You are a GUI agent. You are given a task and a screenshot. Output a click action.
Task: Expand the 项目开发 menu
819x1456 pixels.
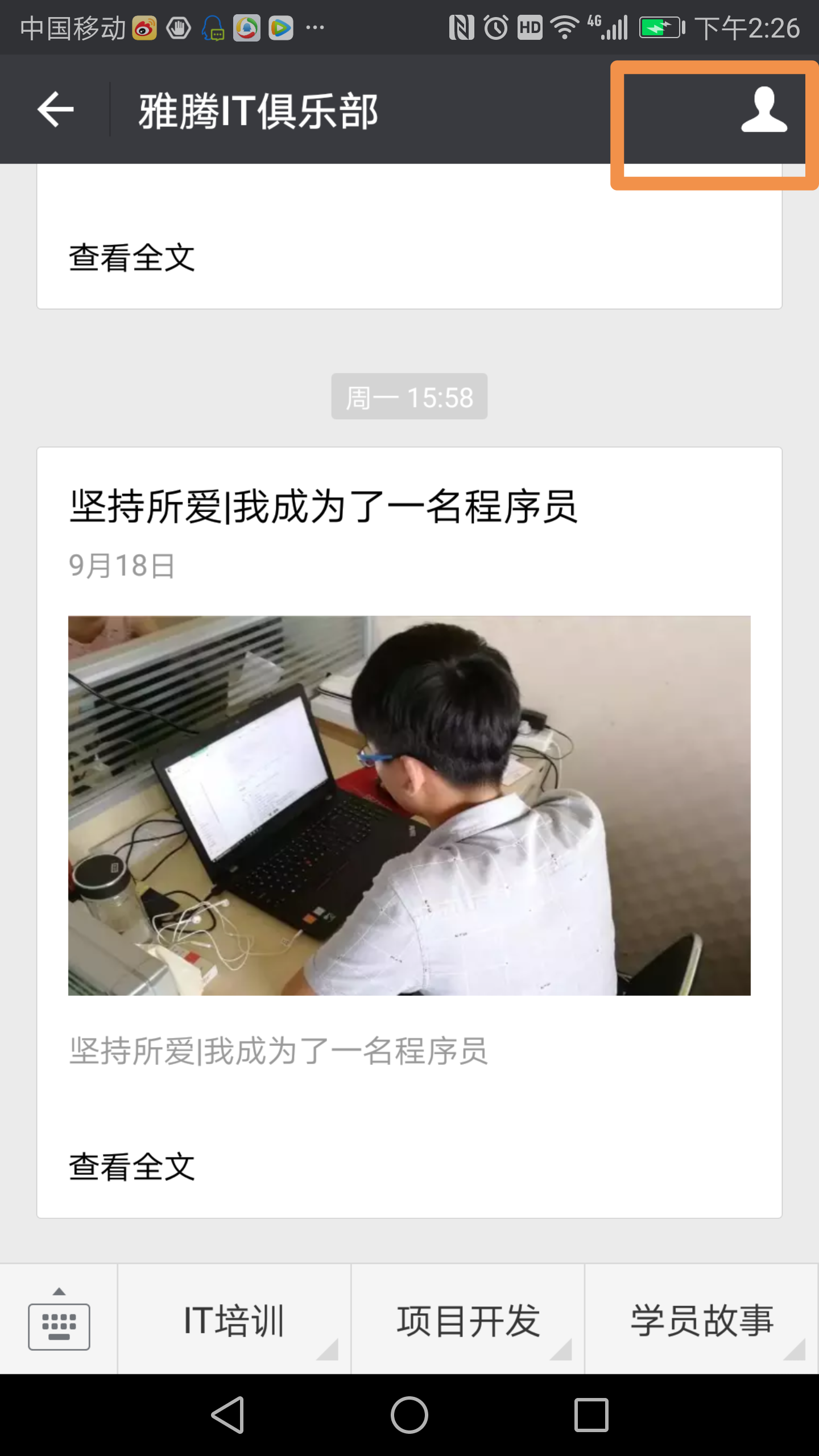[468, 1319]
